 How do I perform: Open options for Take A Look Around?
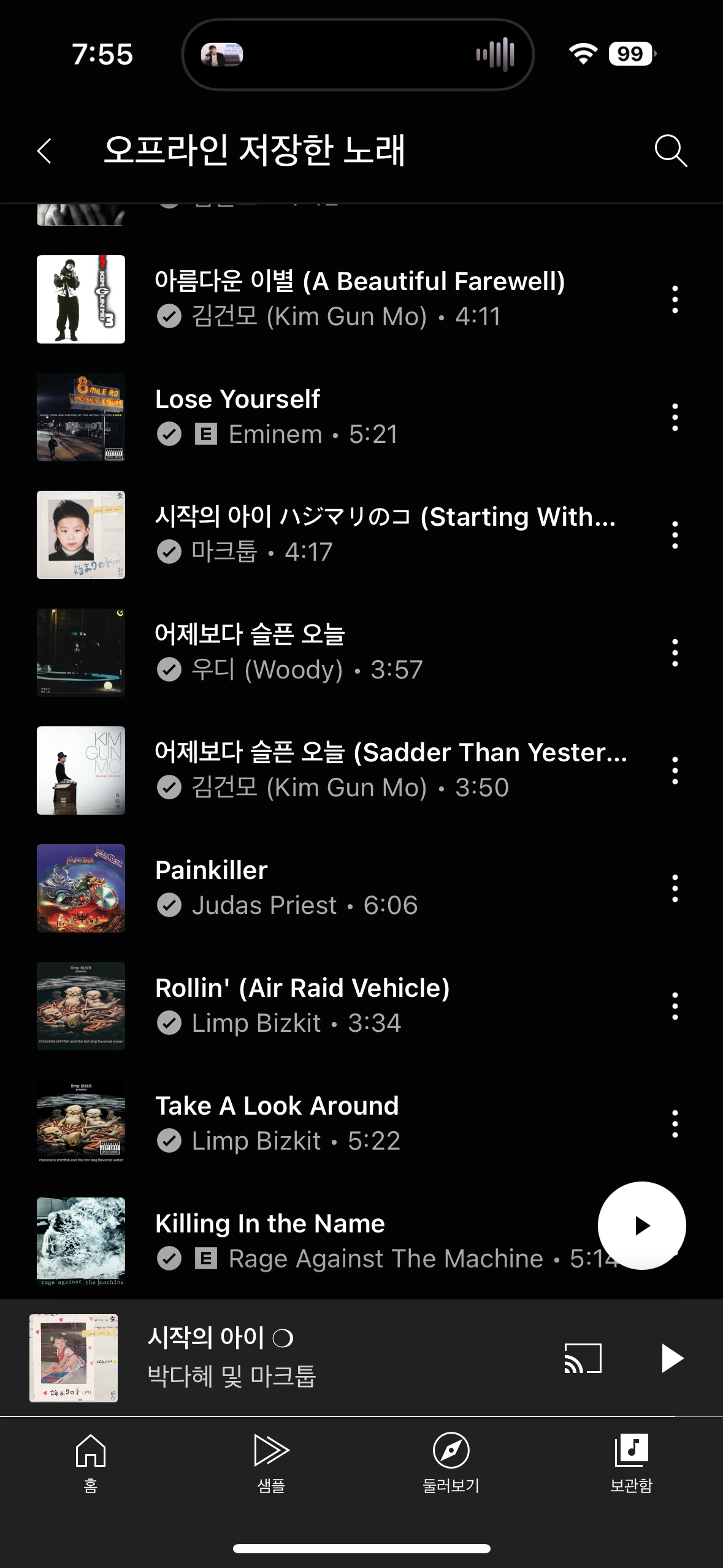tap(675, 1124)
